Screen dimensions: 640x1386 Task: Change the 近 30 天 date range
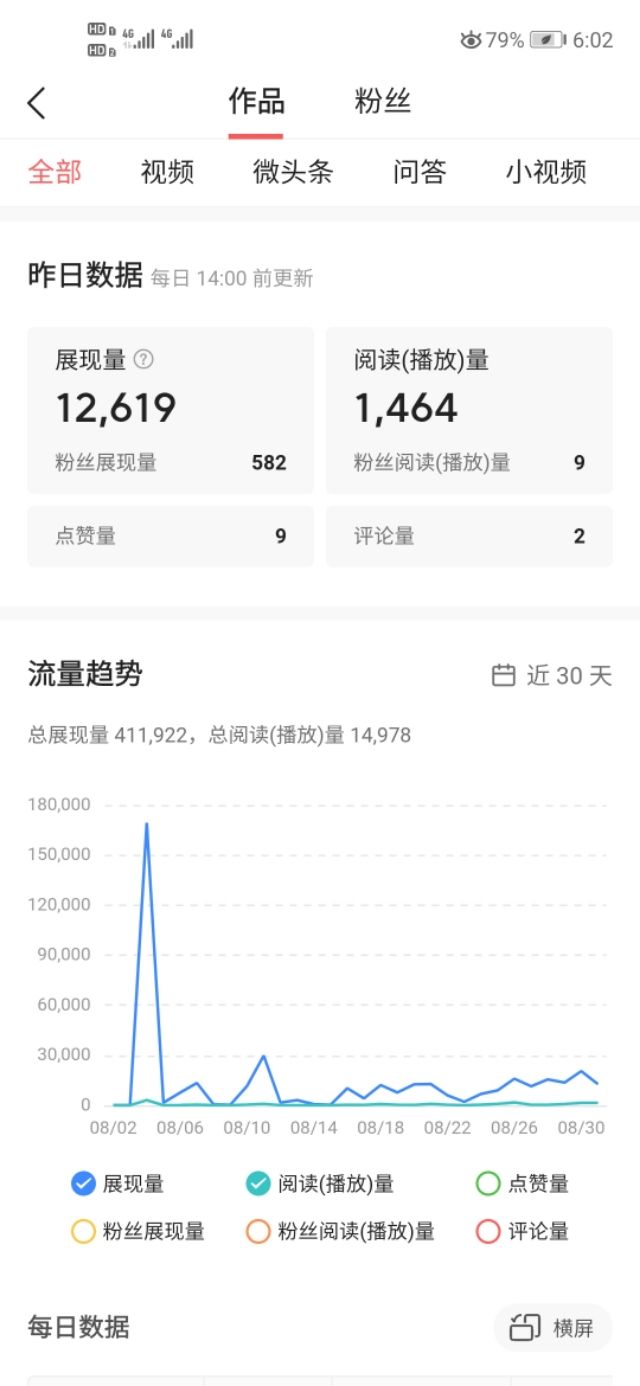click(552, 676)
